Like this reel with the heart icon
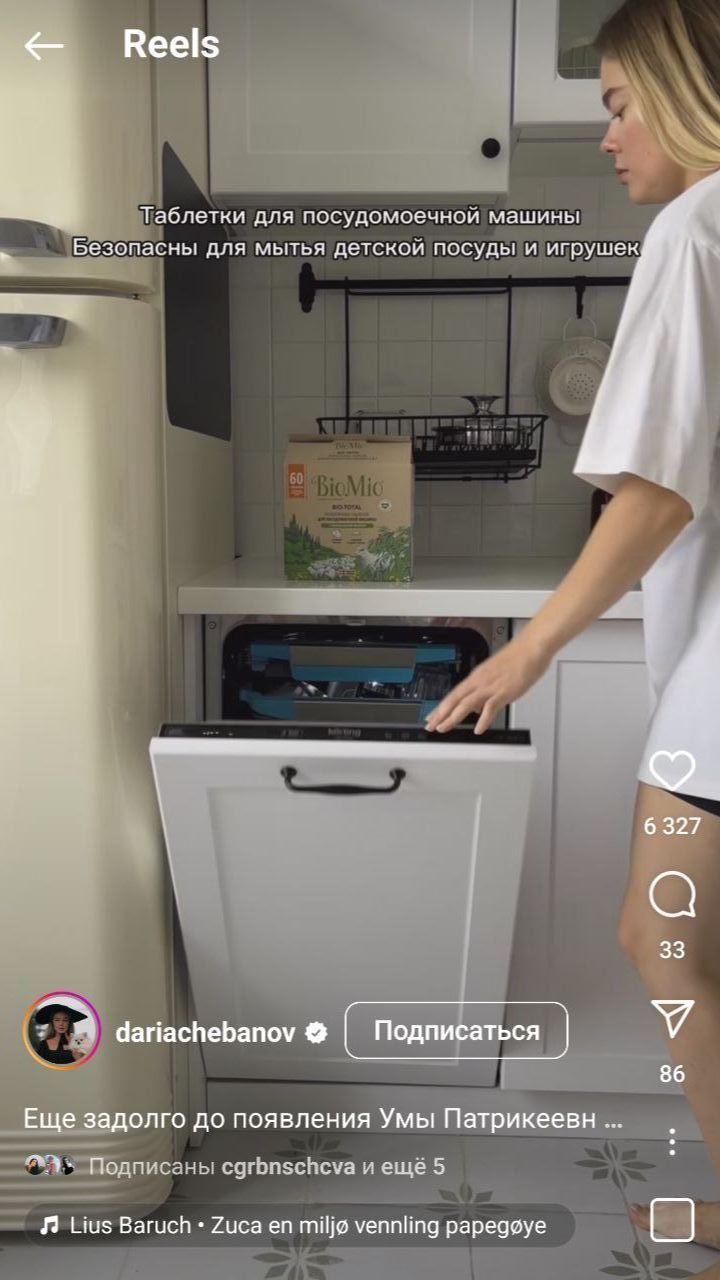 [x=672, y=771]
